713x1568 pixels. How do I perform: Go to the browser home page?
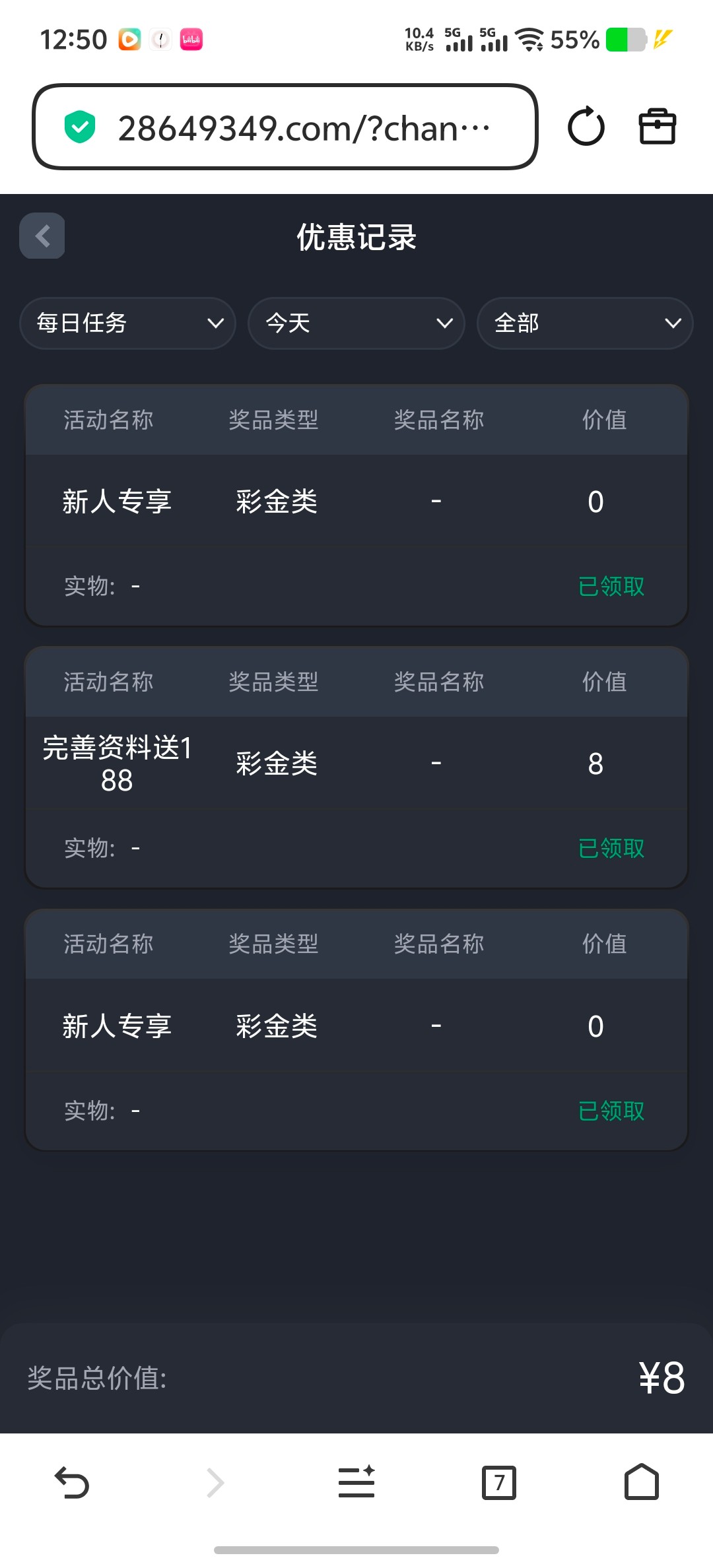point(642,1483)
